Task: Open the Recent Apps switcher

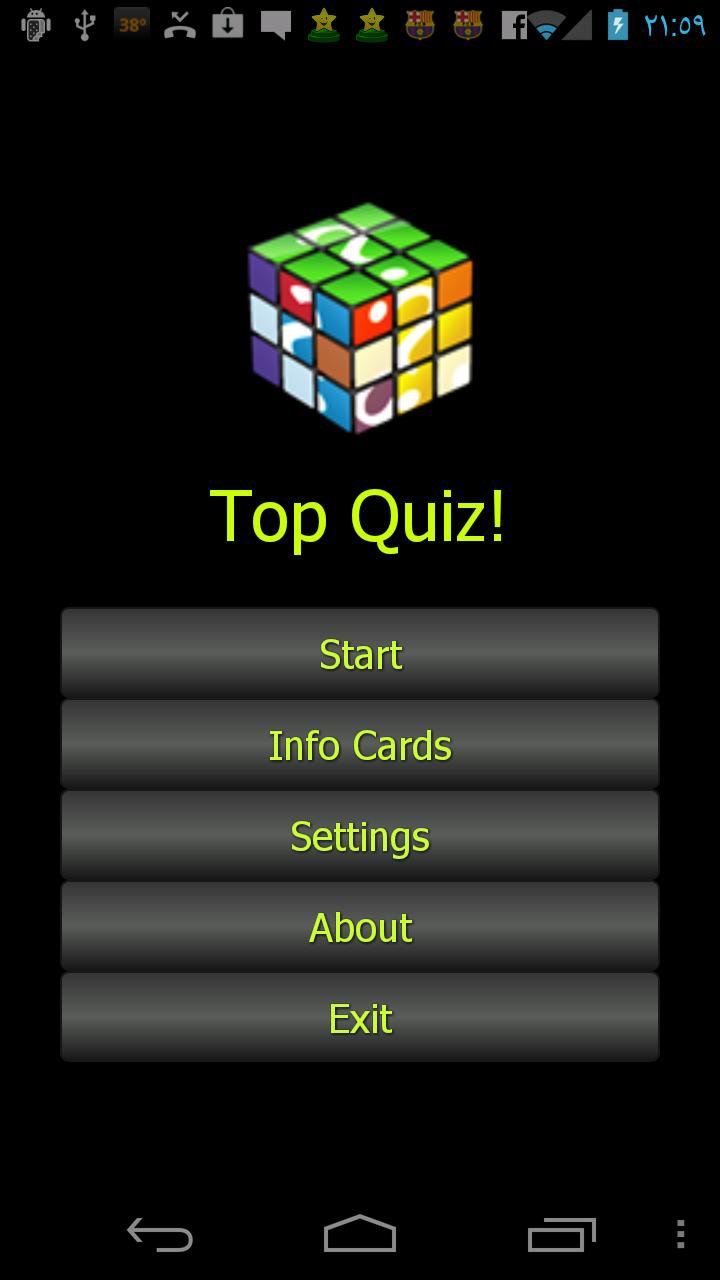Action: [x=561, y=1236]
